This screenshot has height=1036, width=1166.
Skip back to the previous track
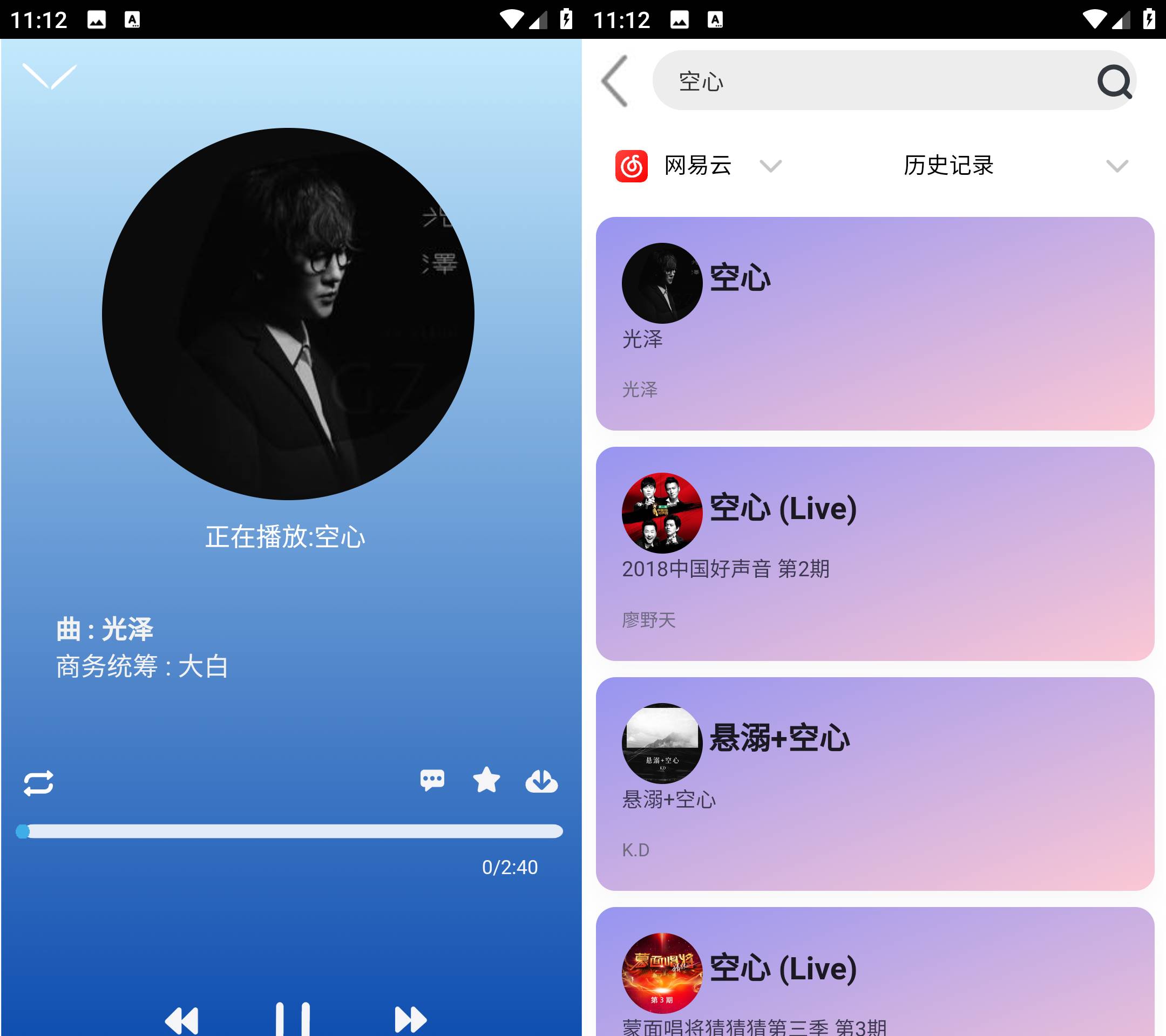pyautogui.click(x=182, y=1019)
